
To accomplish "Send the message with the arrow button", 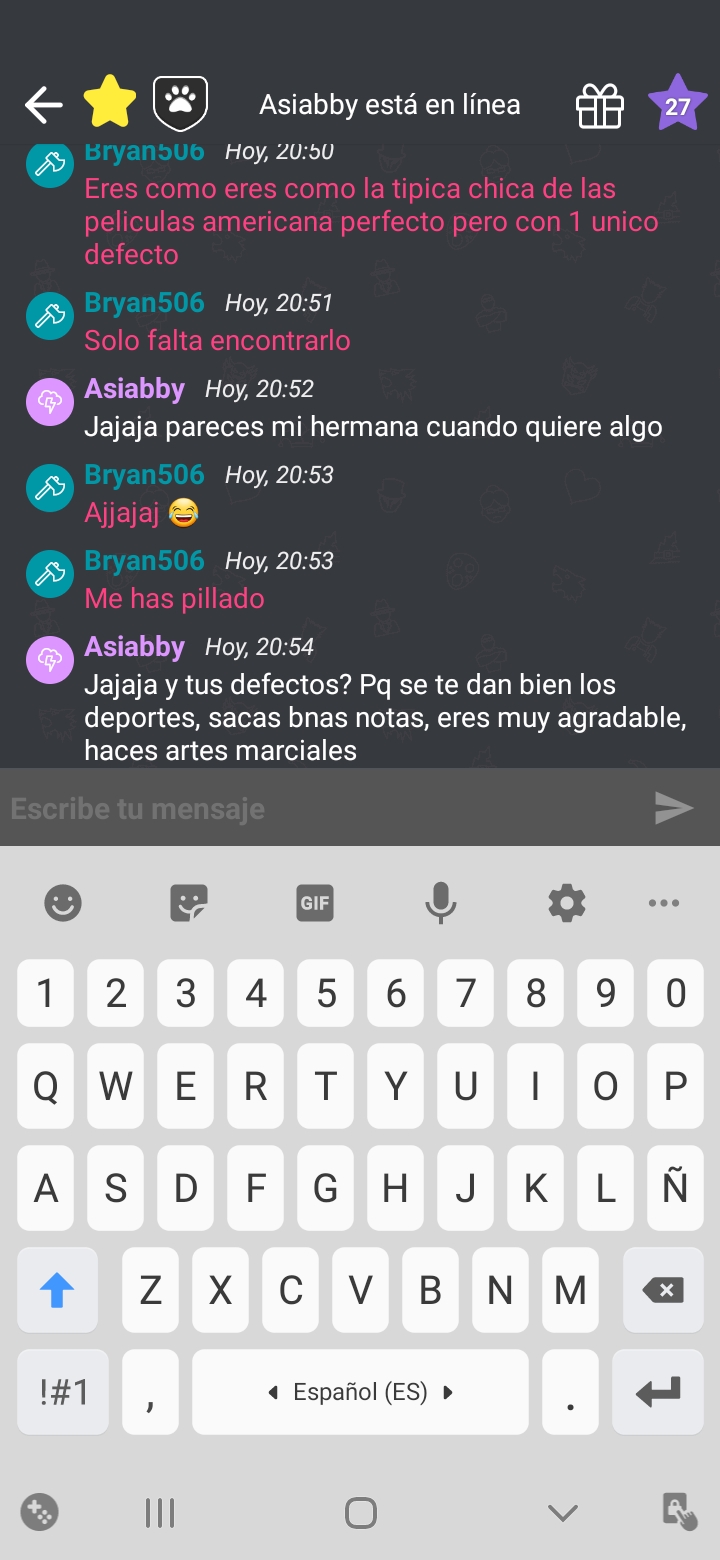I will tap(676, 807).
